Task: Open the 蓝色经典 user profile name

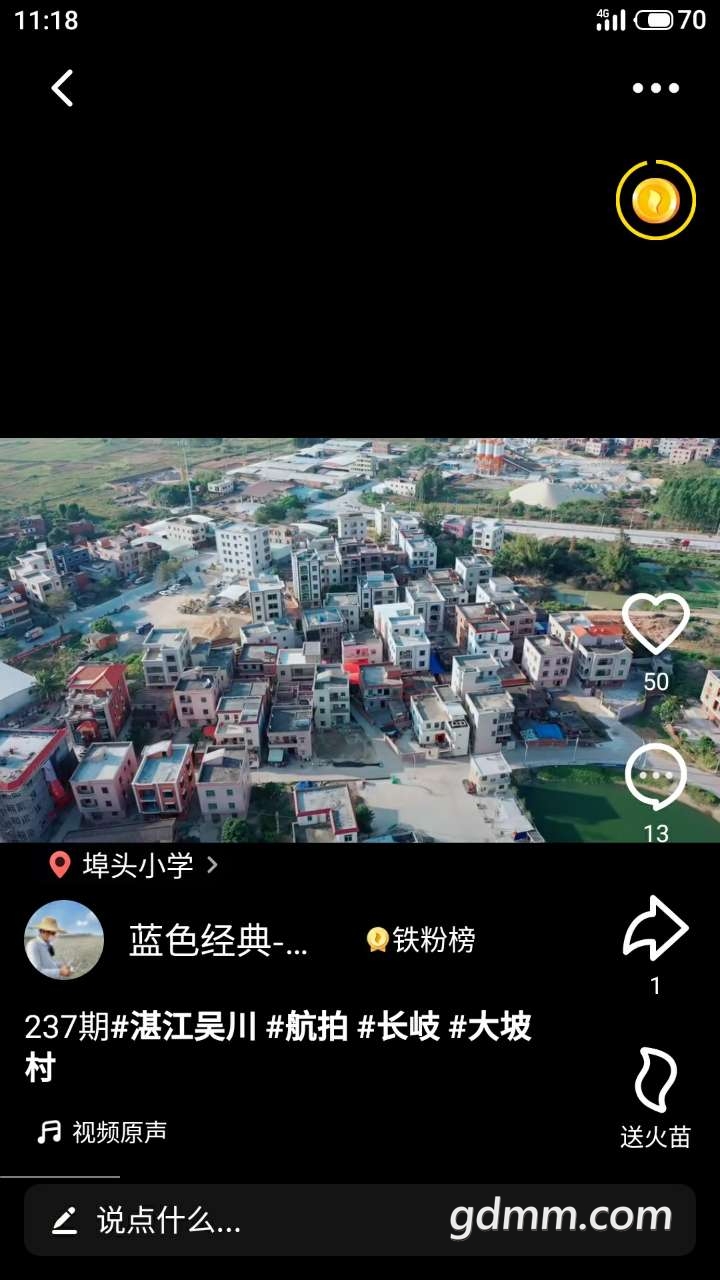Action: pyautogui.click(x=218, y=940)
